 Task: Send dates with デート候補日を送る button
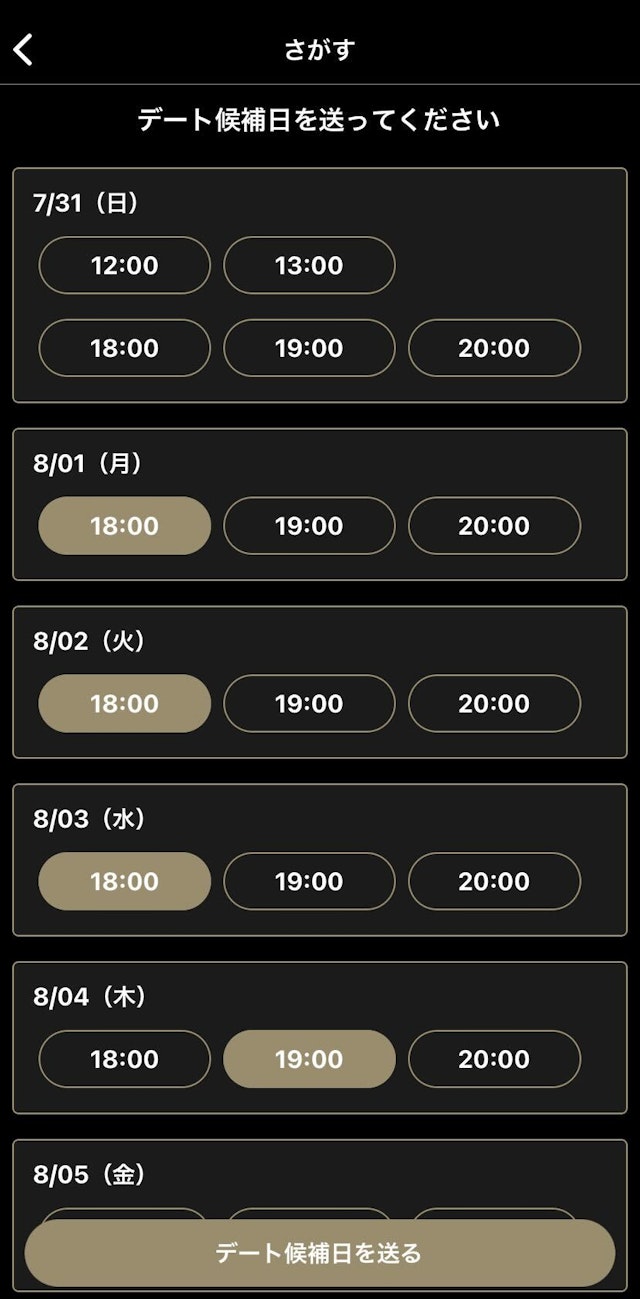[319, 1253]
